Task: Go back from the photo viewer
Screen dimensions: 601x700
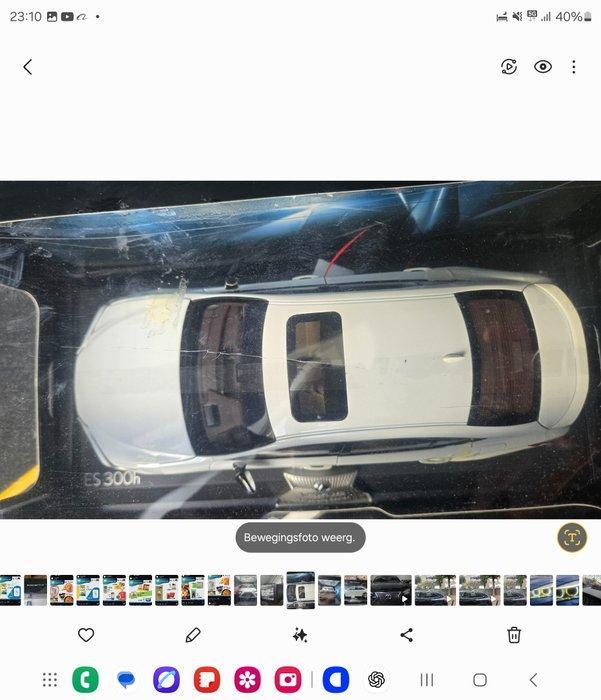Action: (27, 67)
